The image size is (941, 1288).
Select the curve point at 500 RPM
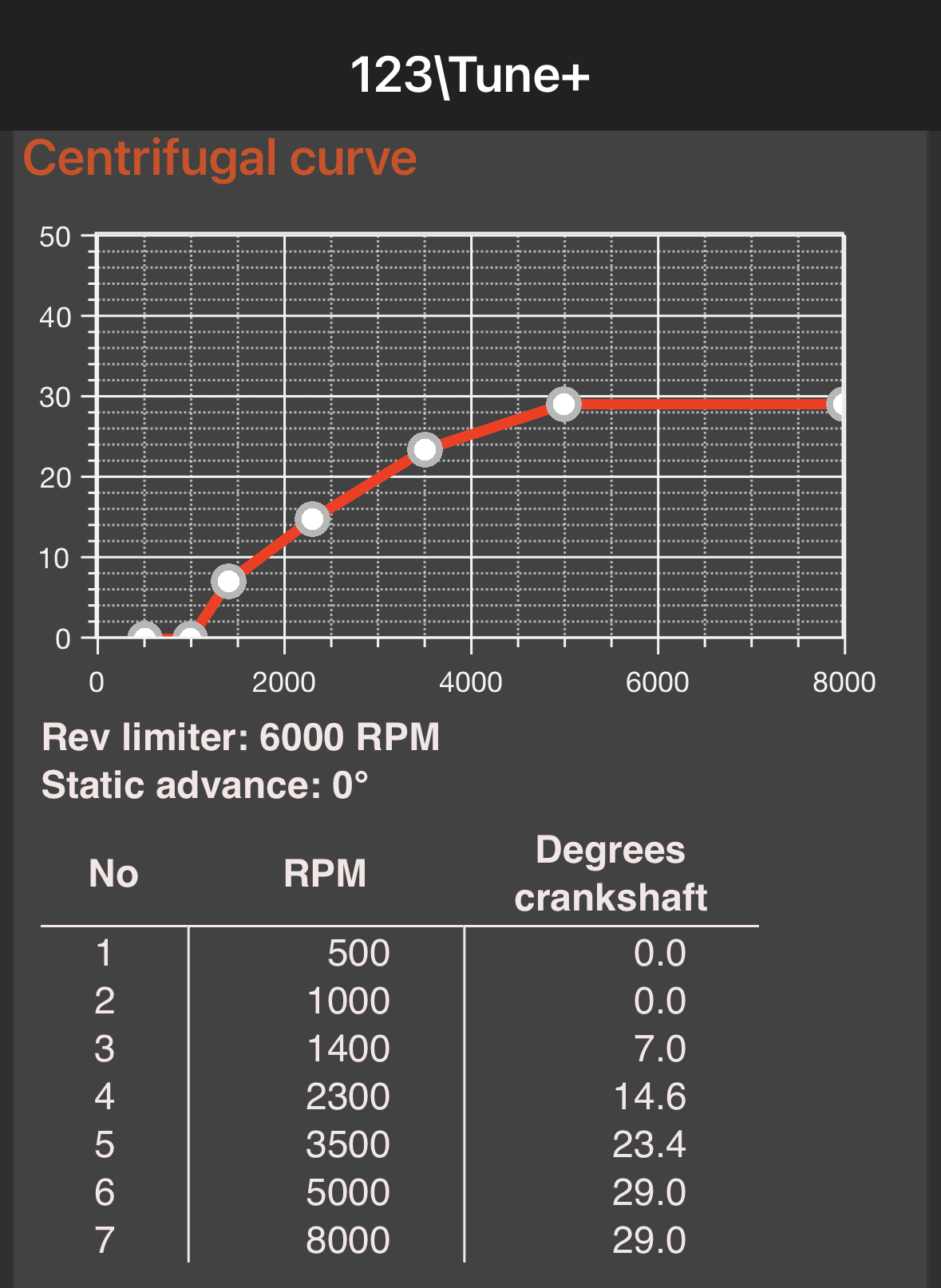144,633
